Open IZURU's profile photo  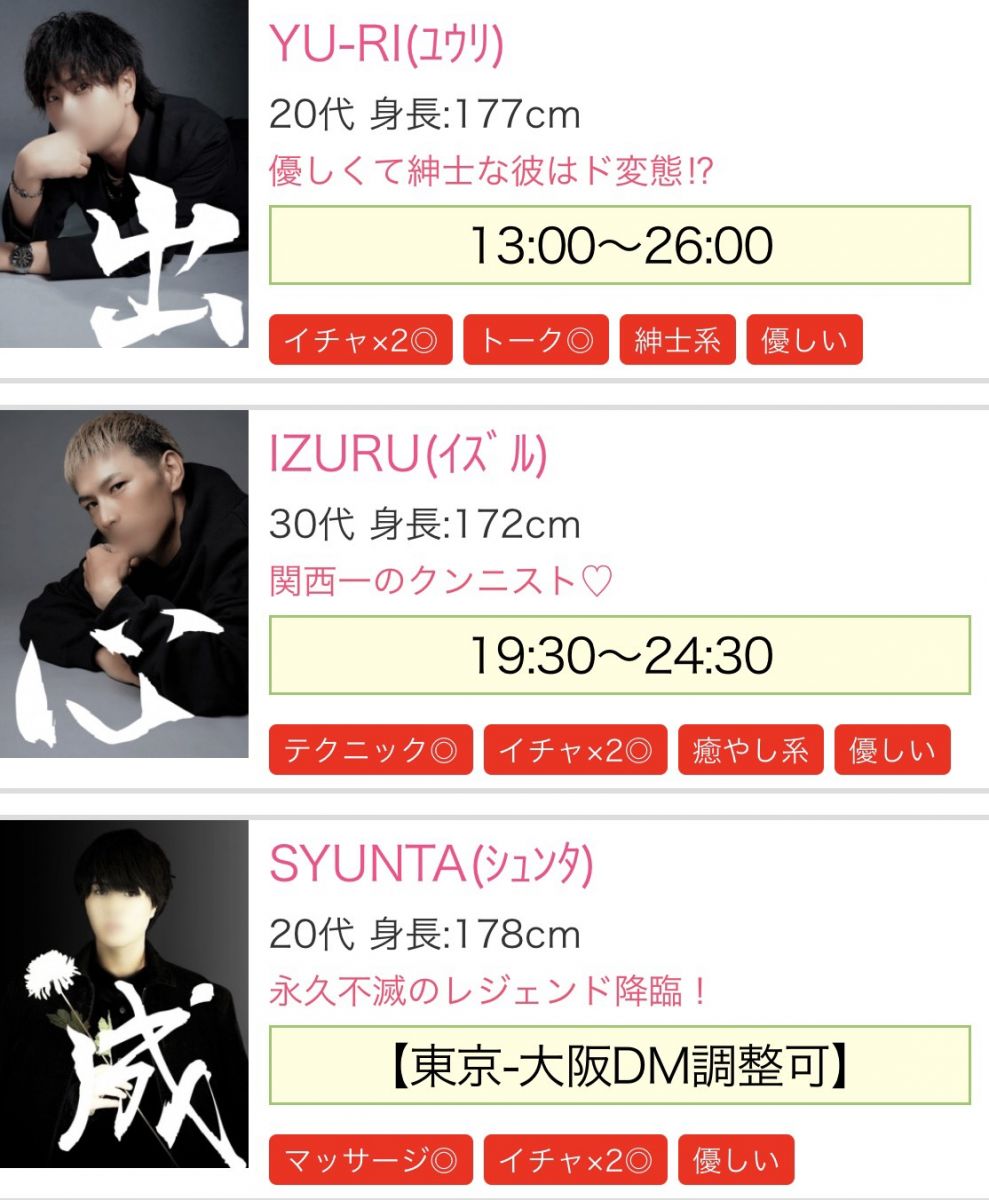pyautogui.click(x=123, y=583)
